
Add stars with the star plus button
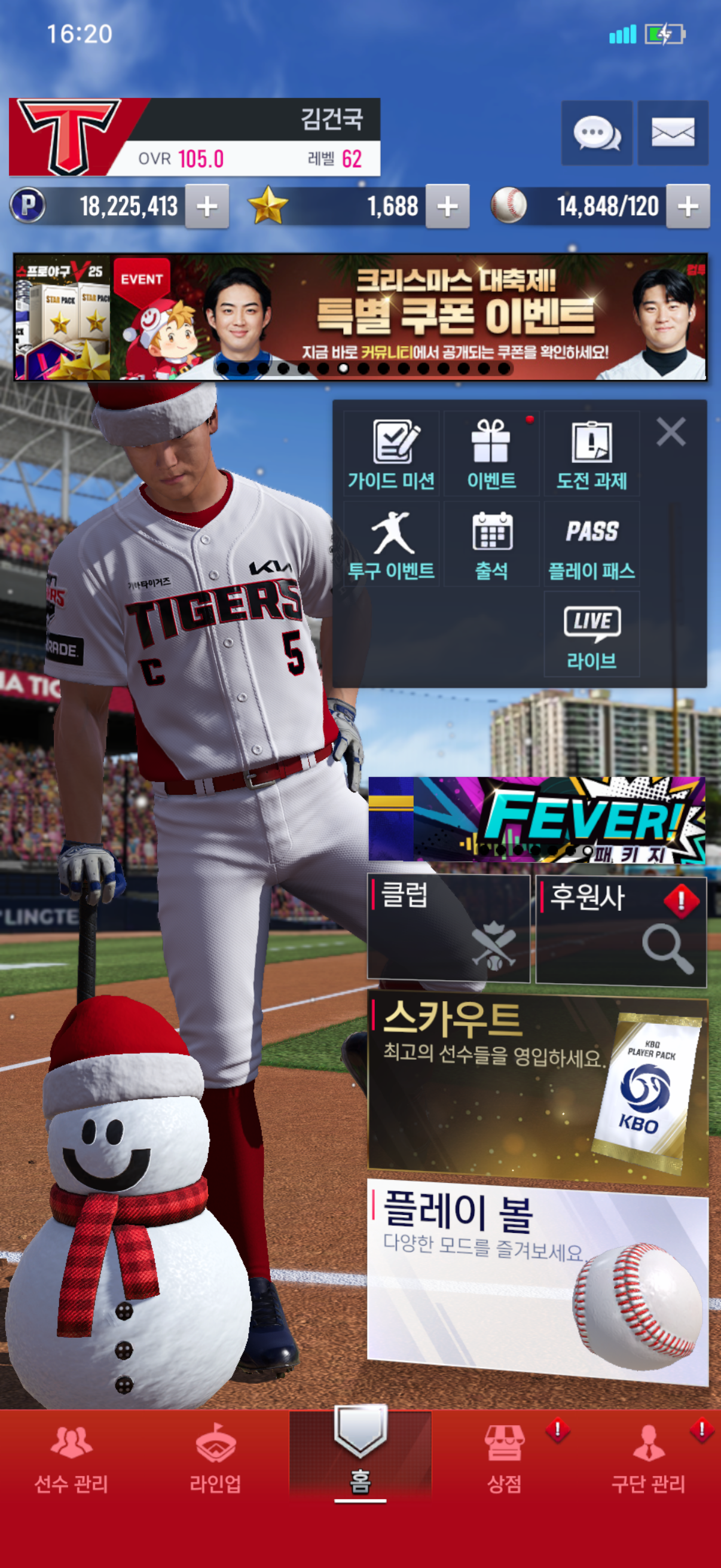point(447,206)
